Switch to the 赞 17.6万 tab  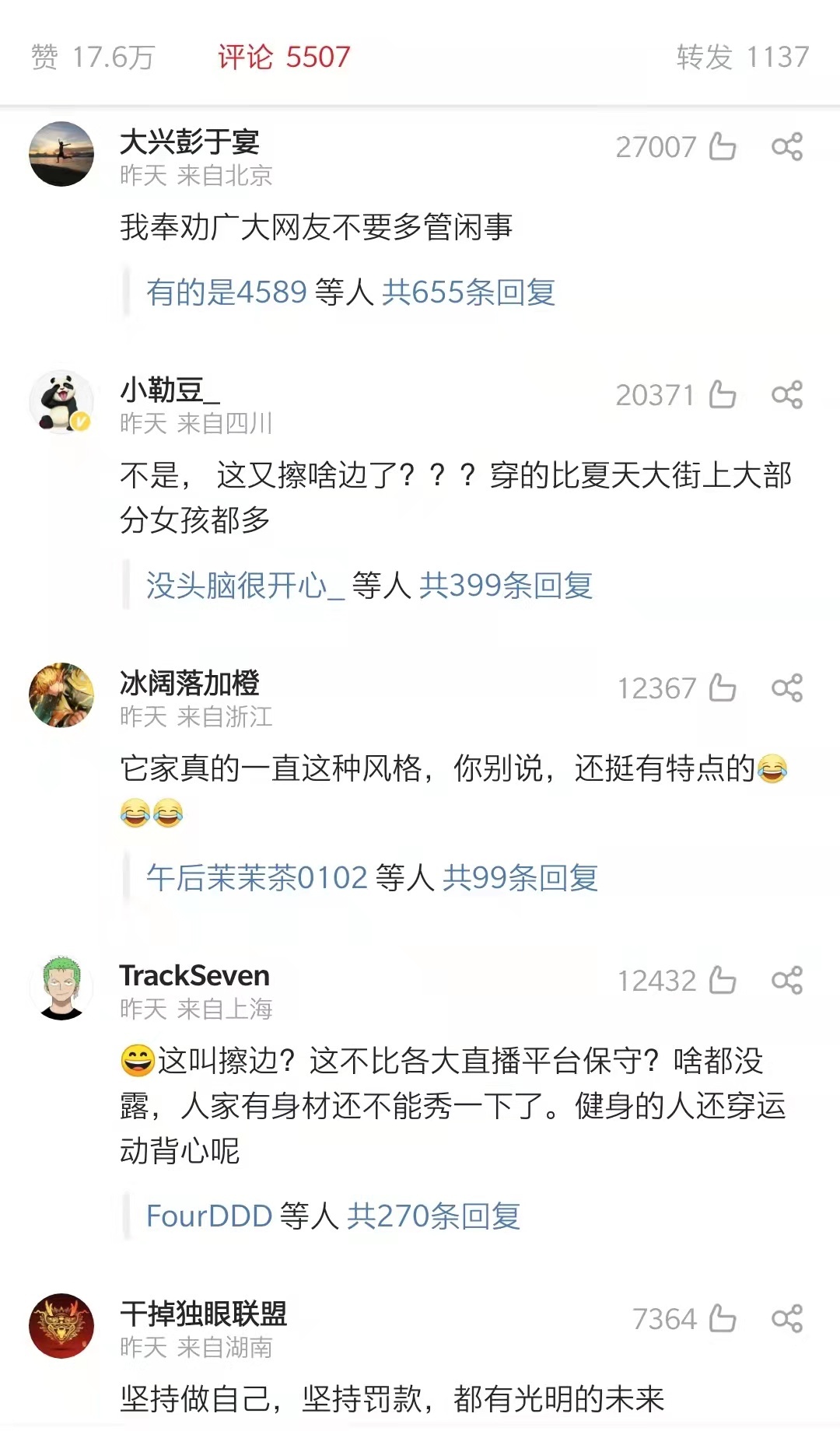(93, 57)
